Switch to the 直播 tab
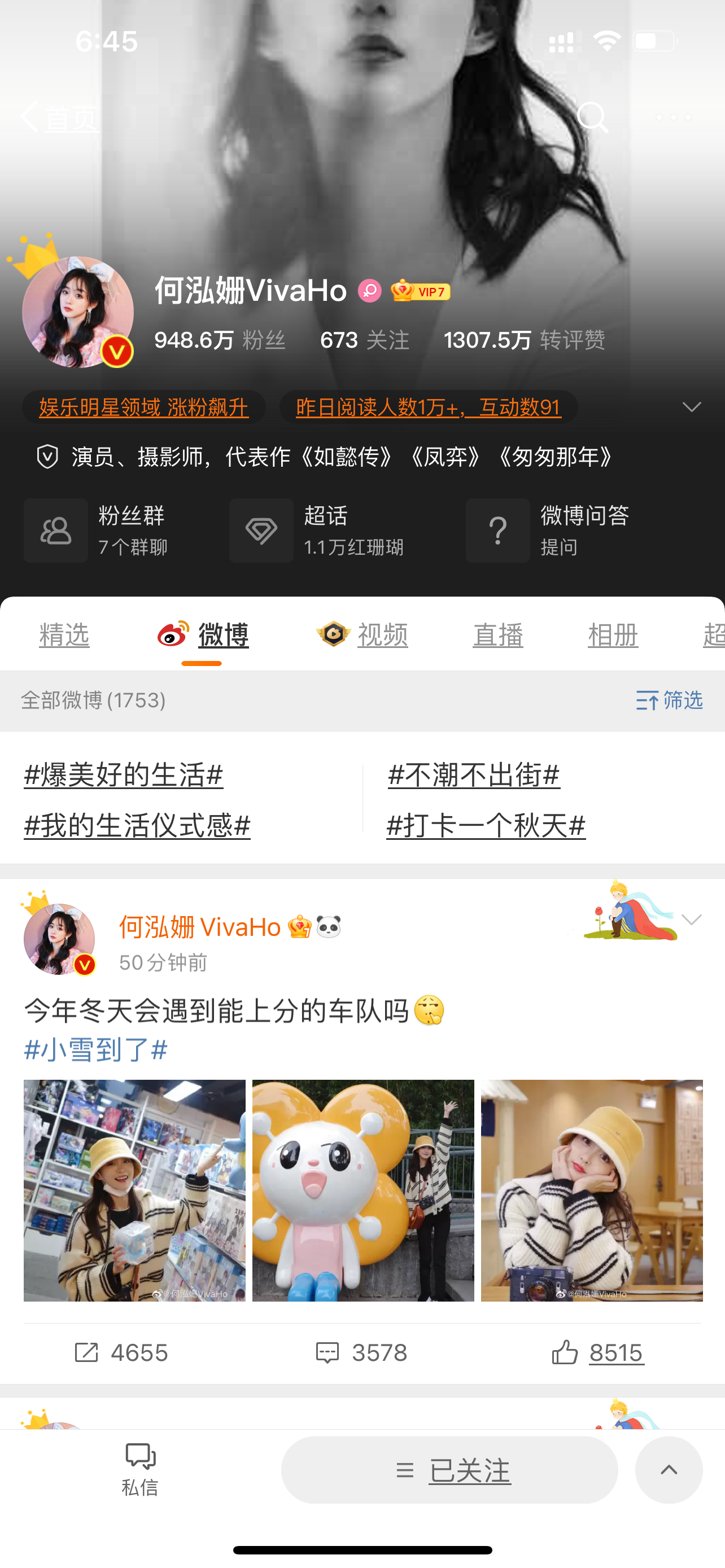Viewport: 725px width, 1568px height. (498, 636)
